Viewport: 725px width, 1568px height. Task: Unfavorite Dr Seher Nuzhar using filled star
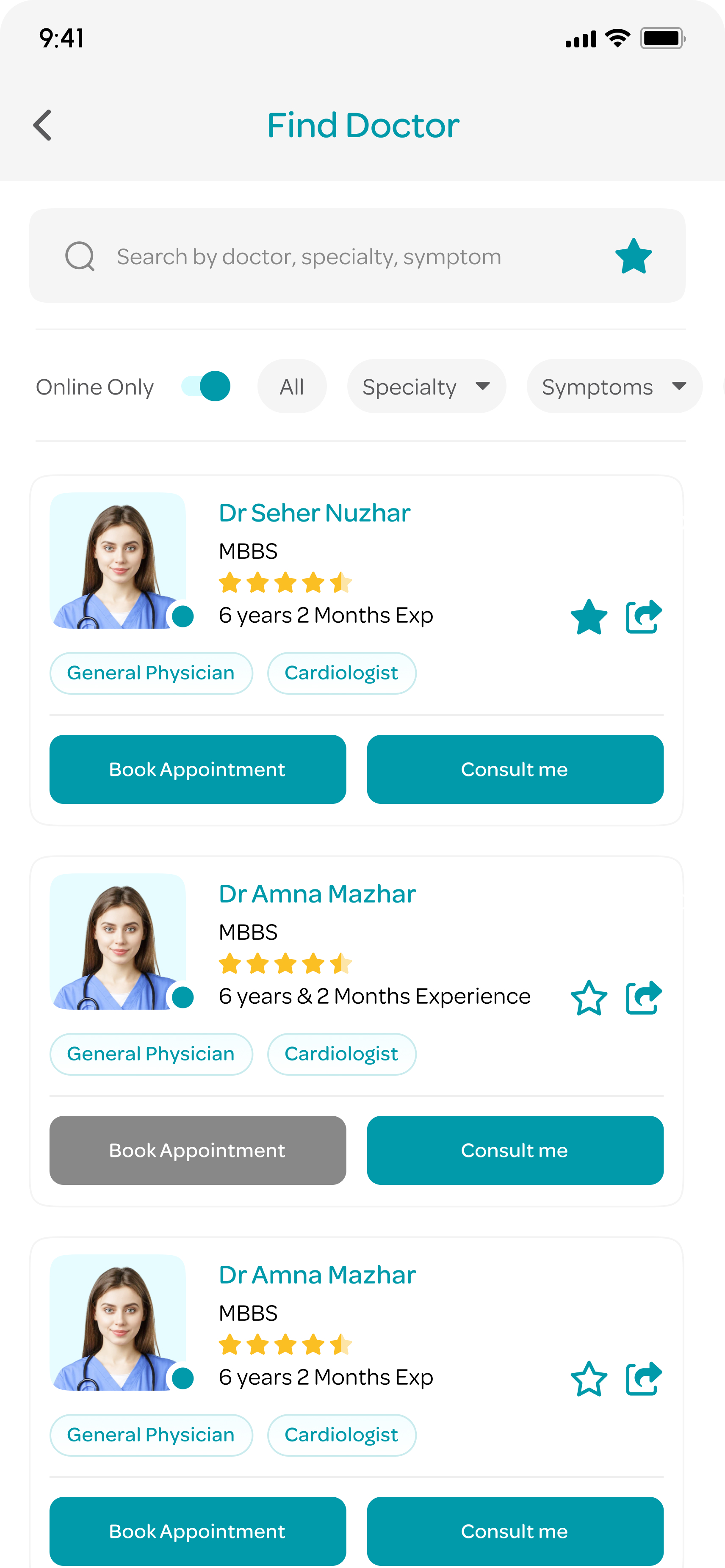[x=589, y=616]
